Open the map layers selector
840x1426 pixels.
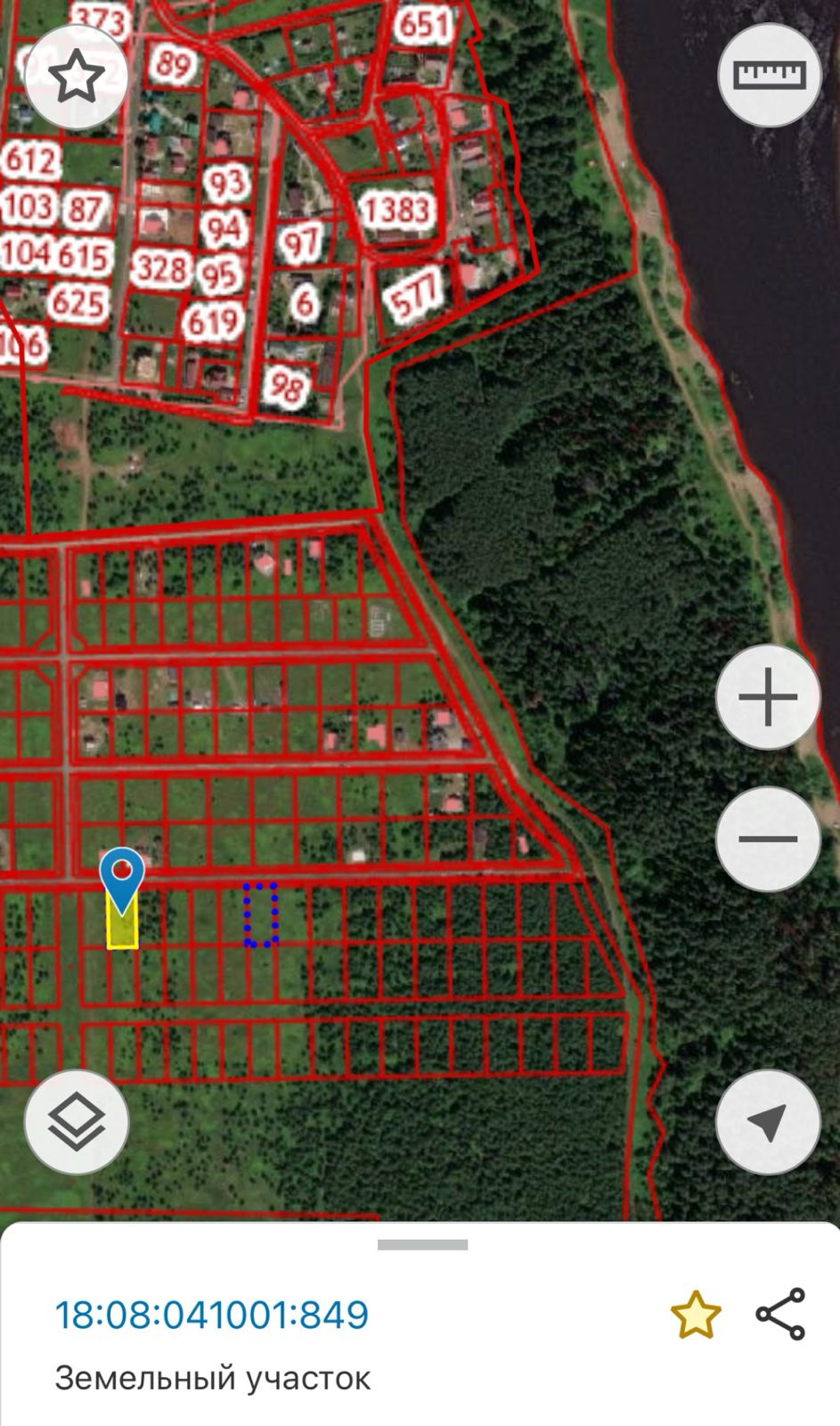[77, 1122]
